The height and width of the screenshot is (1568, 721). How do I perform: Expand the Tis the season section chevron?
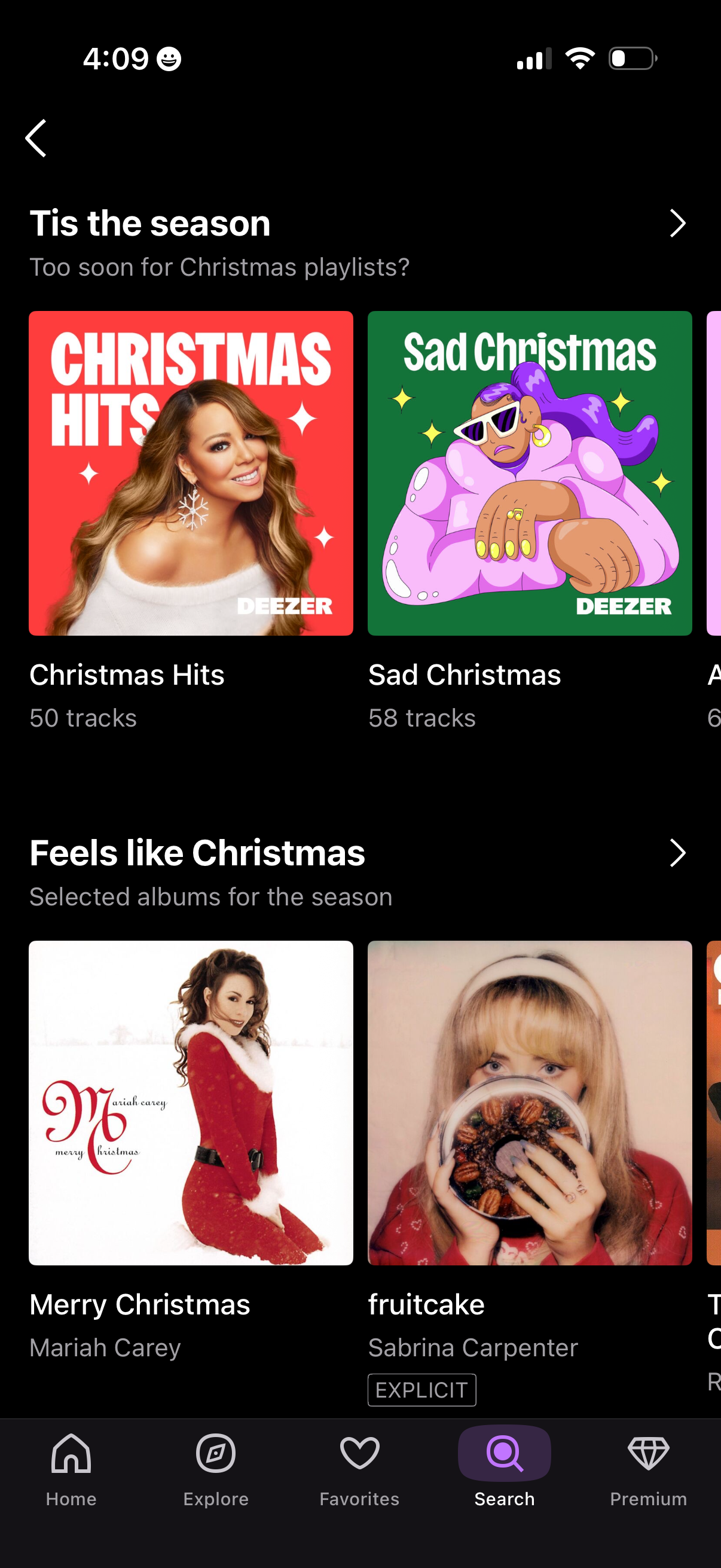click(678, 224)
